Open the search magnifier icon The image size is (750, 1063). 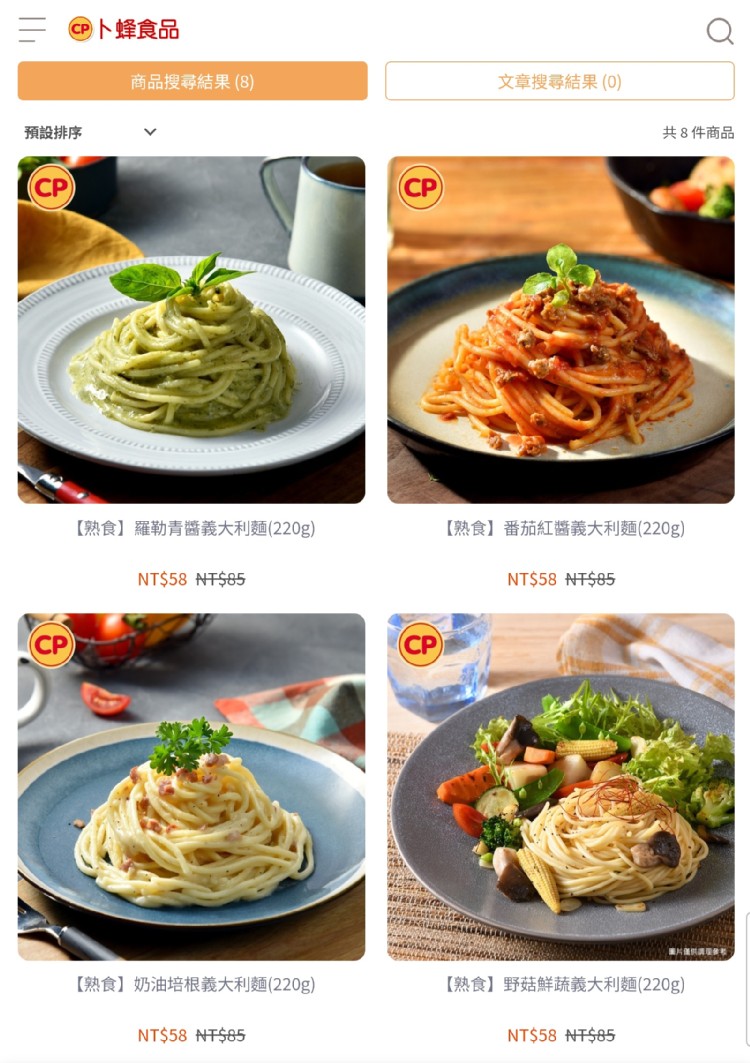point(720,31)
